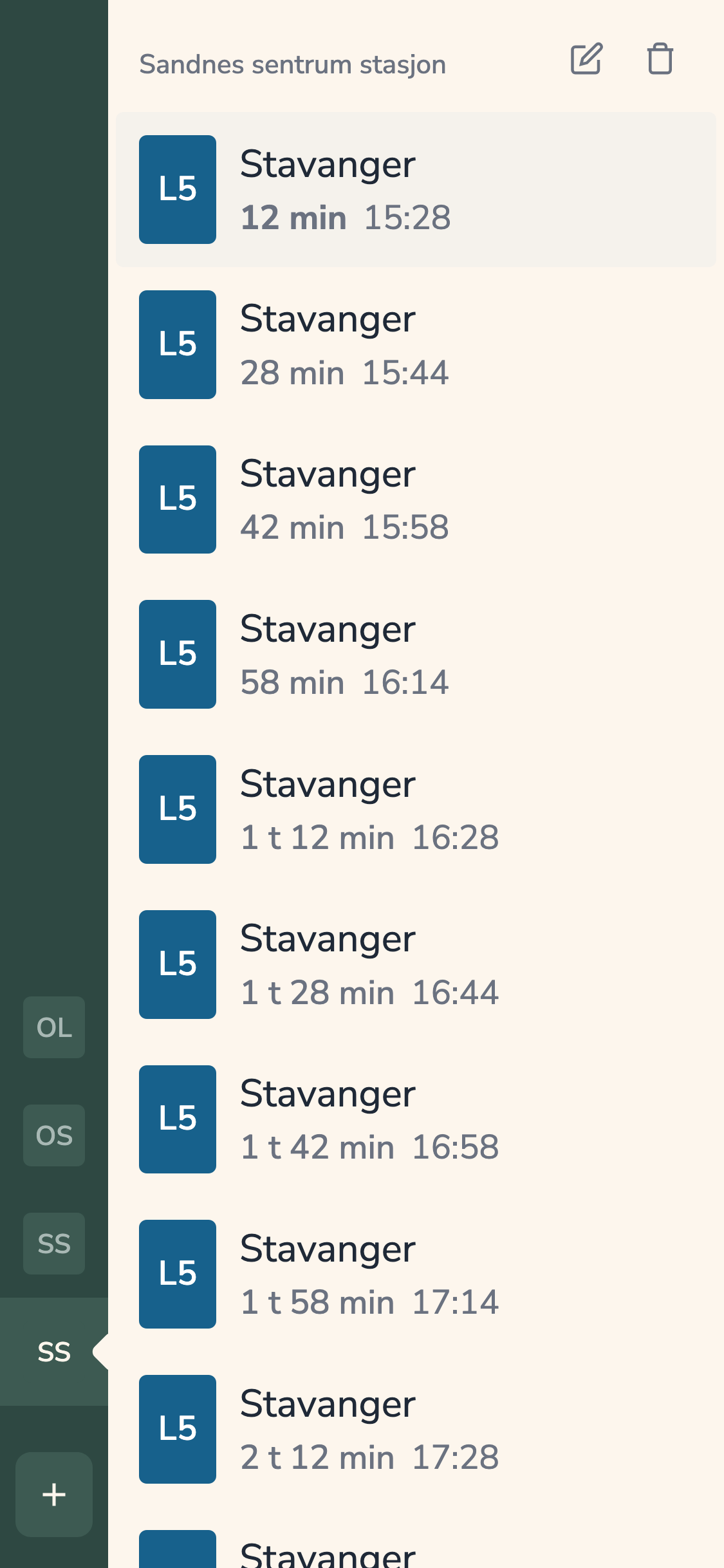Delete the Sandnes sentrum stasjon board
Viewport: 724px width, 1568px height.
(x=659, y=60)
